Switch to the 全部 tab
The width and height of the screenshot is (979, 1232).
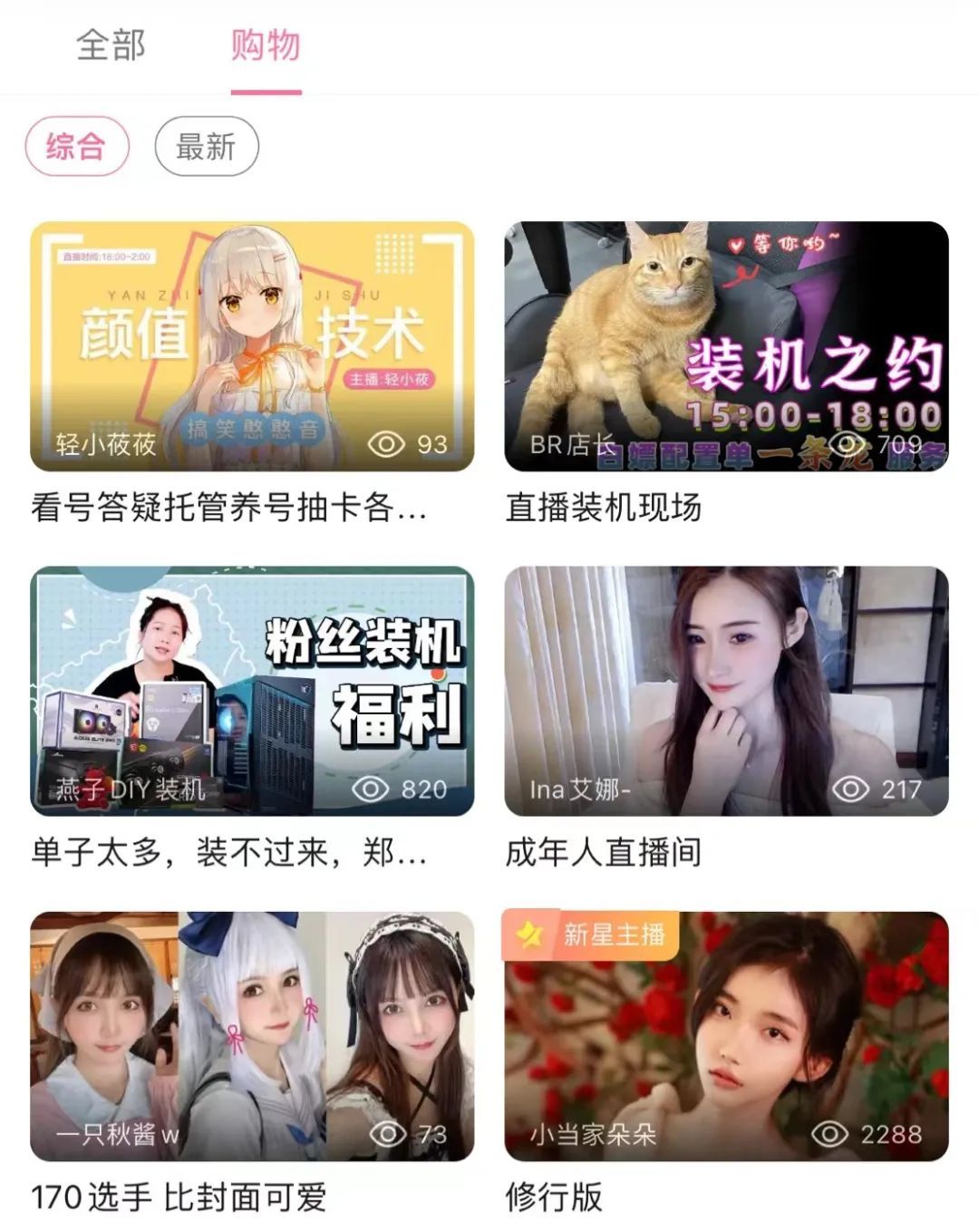pyautogui.click(x=111, y=45)
